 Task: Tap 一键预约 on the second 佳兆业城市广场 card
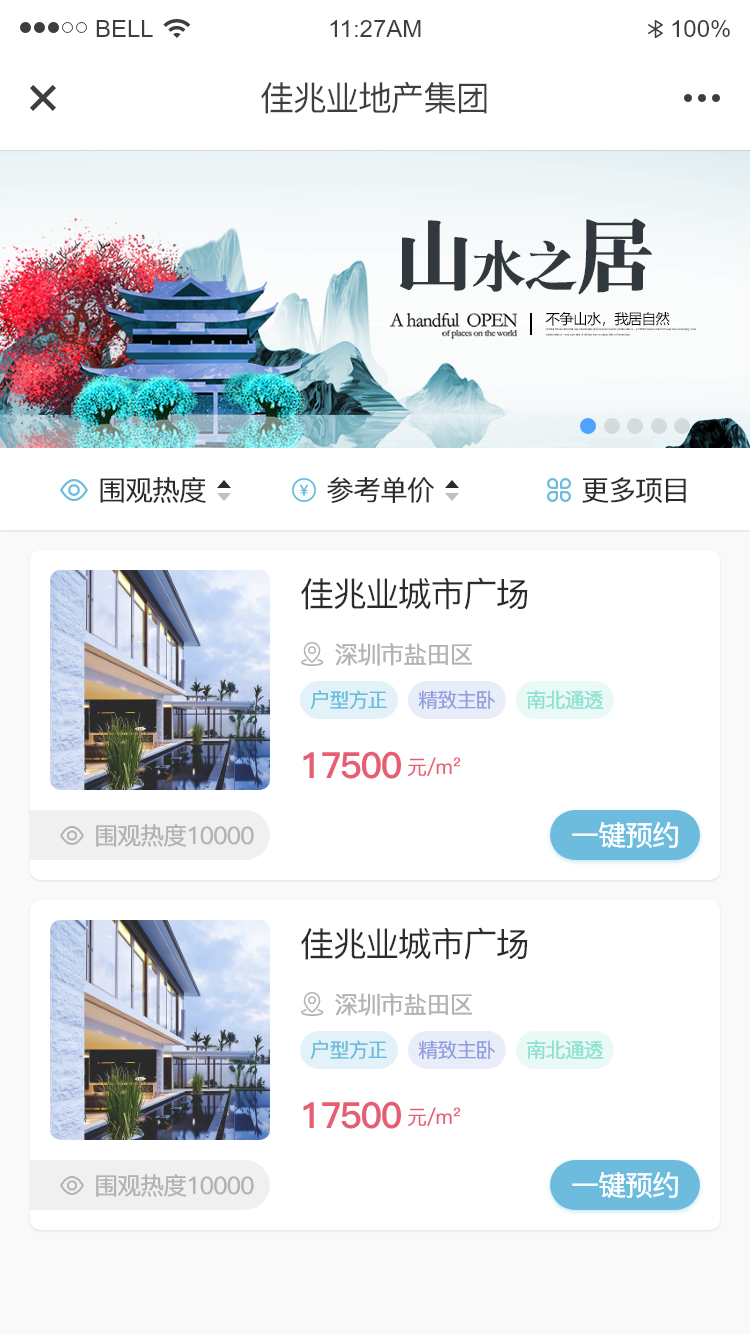624,1185
